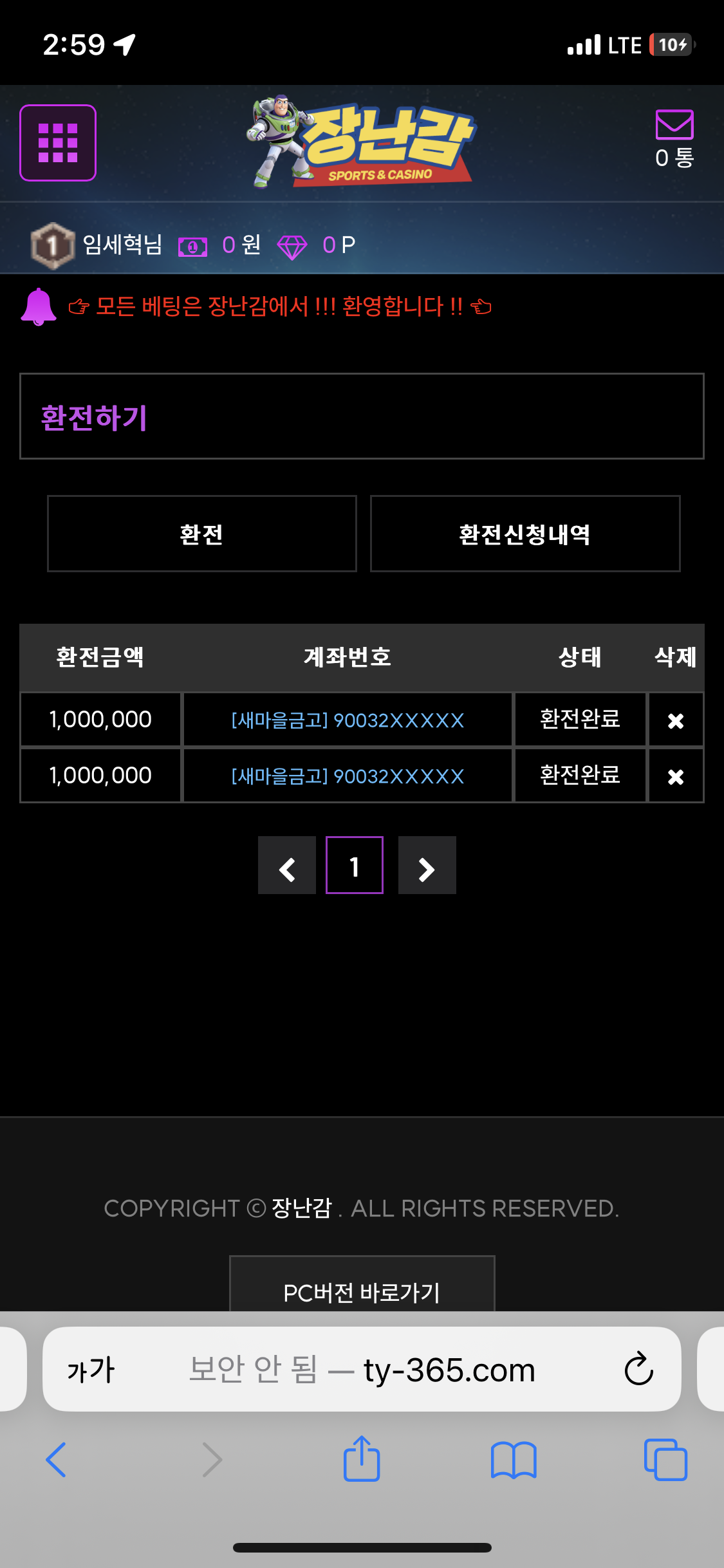Select page 1 in pagination

pyautogui.click(x=355, y=866)
